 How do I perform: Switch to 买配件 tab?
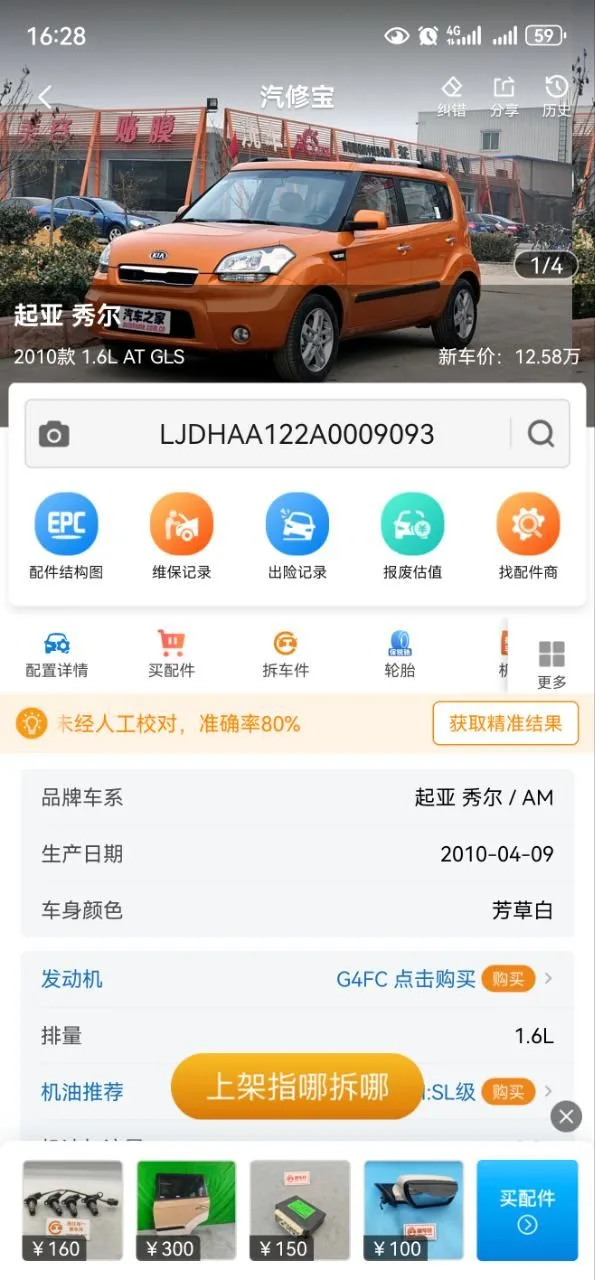tap(172, 655)
